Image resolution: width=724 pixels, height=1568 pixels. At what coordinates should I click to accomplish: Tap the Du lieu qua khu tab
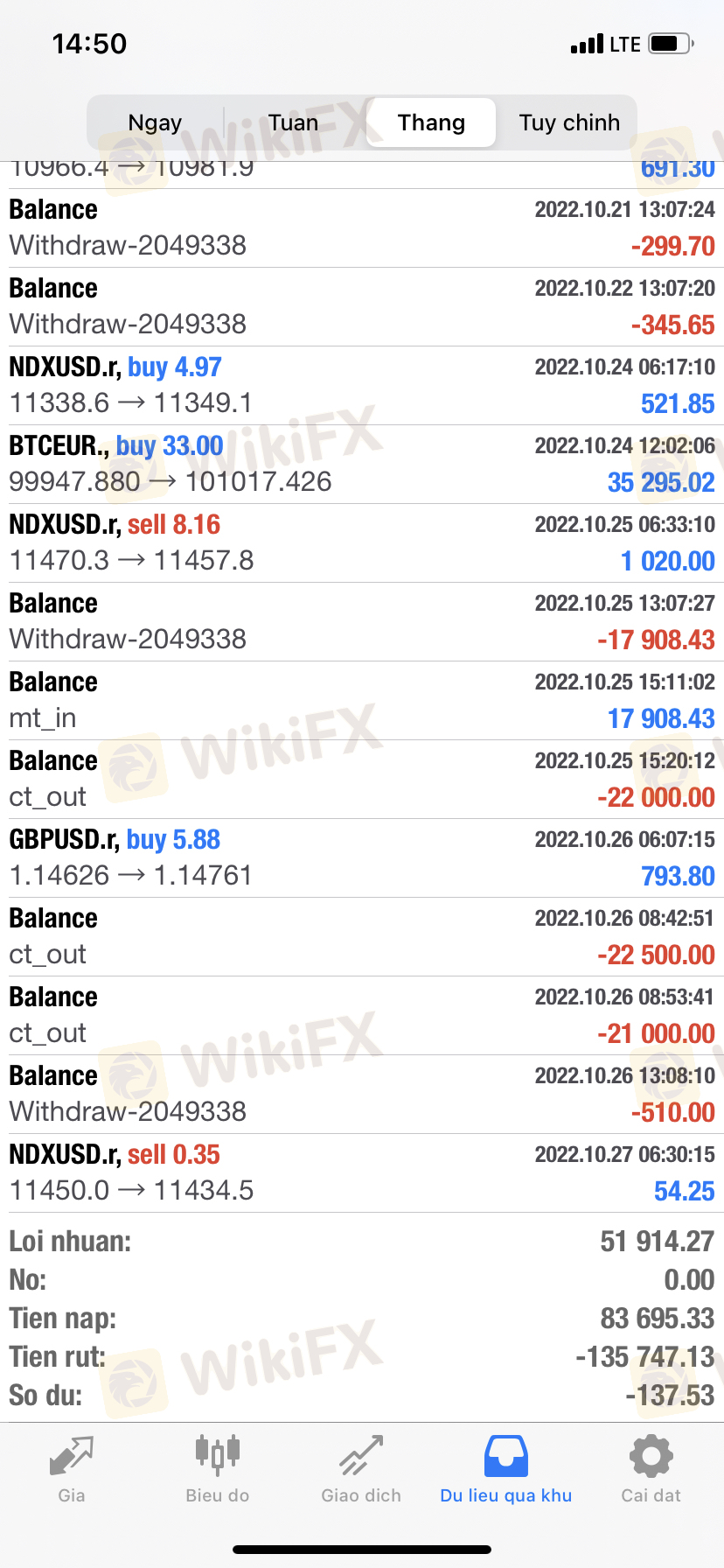pyautogui.click(x=506, y=1470)
